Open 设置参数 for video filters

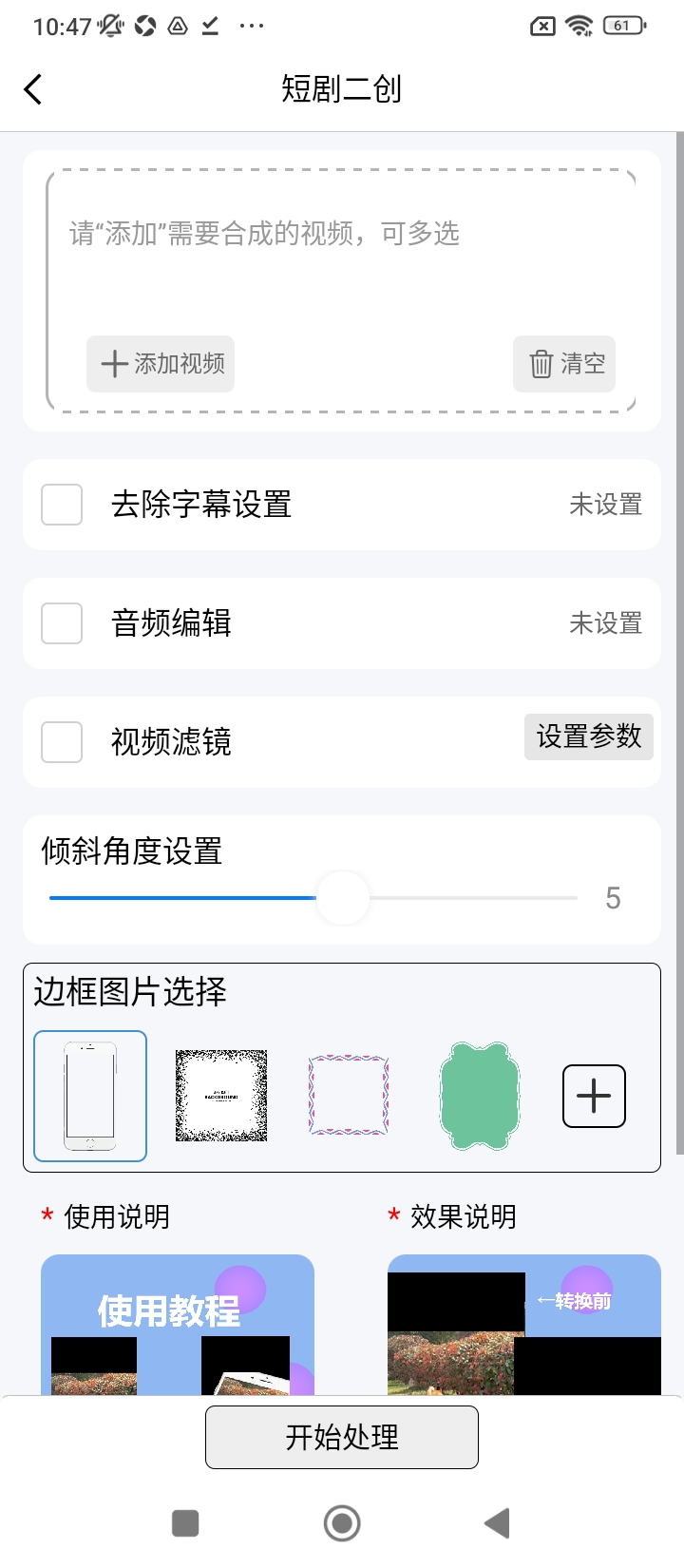click(x=588, y=736)
